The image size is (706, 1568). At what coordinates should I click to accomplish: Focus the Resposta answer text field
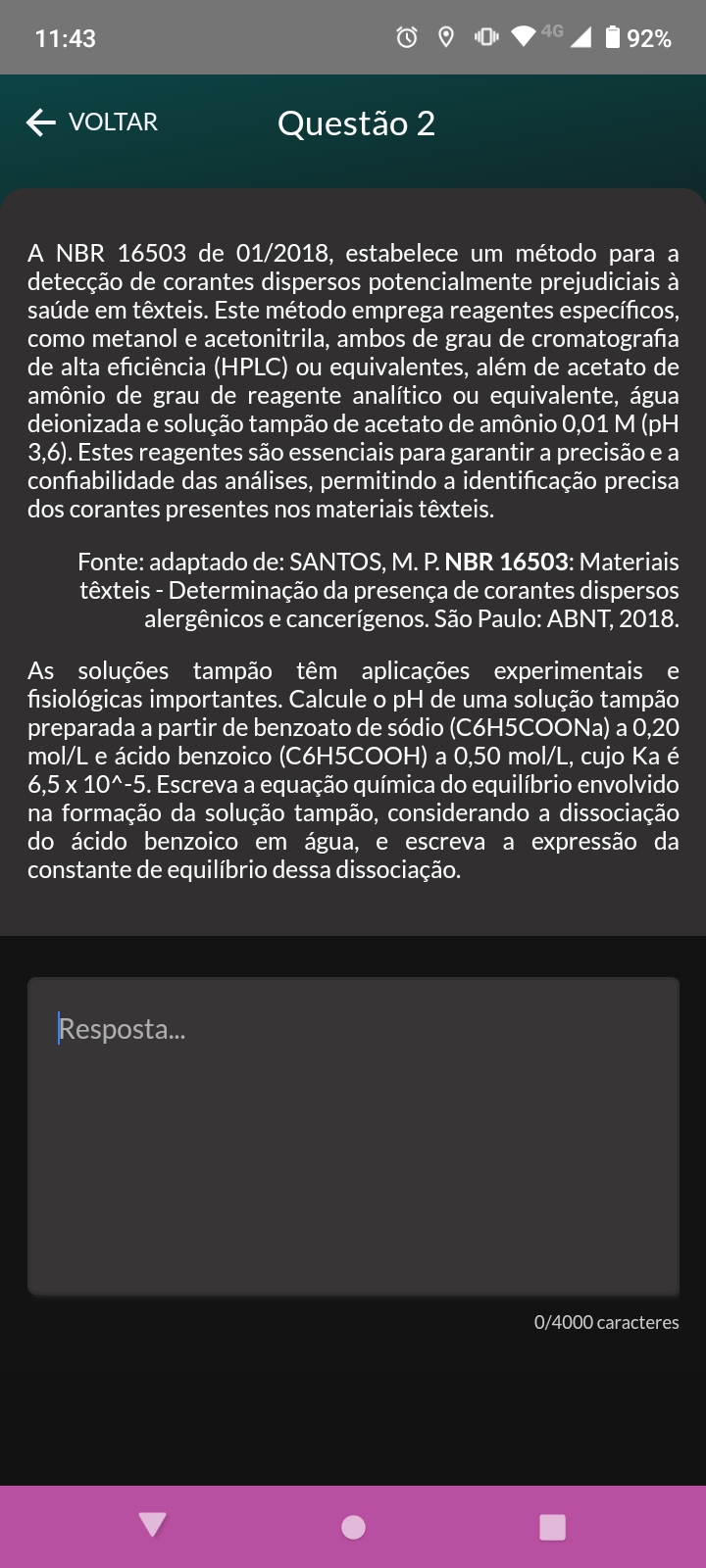pyautogui.click(x=353, y=1137)
